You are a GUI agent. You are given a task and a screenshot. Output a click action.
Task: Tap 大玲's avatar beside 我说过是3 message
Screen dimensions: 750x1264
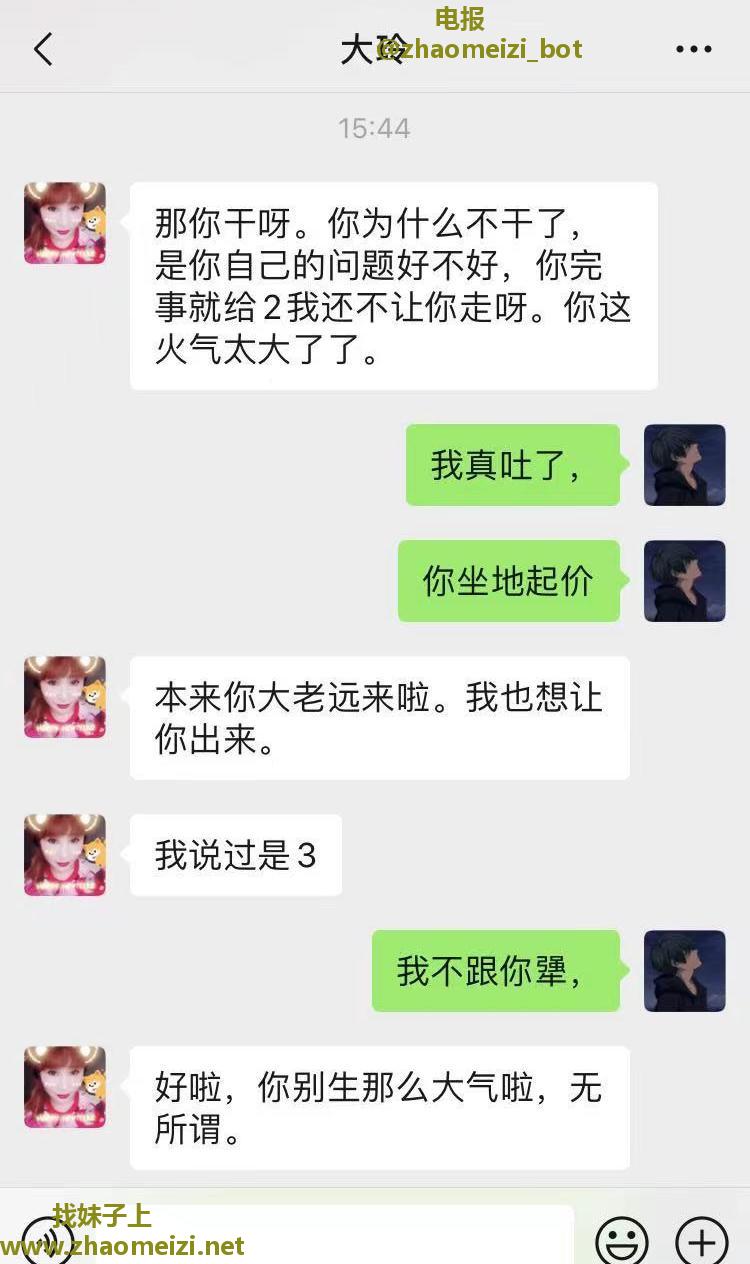[64, 855]
